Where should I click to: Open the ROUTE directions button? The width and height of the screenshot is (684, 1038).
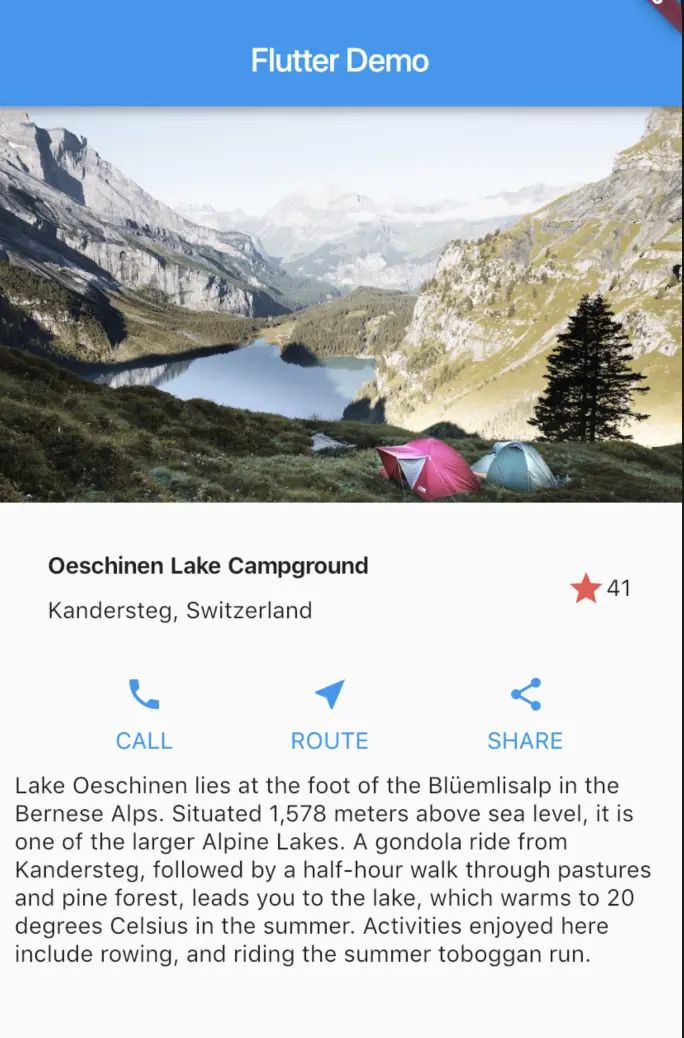tap(329, 714)
